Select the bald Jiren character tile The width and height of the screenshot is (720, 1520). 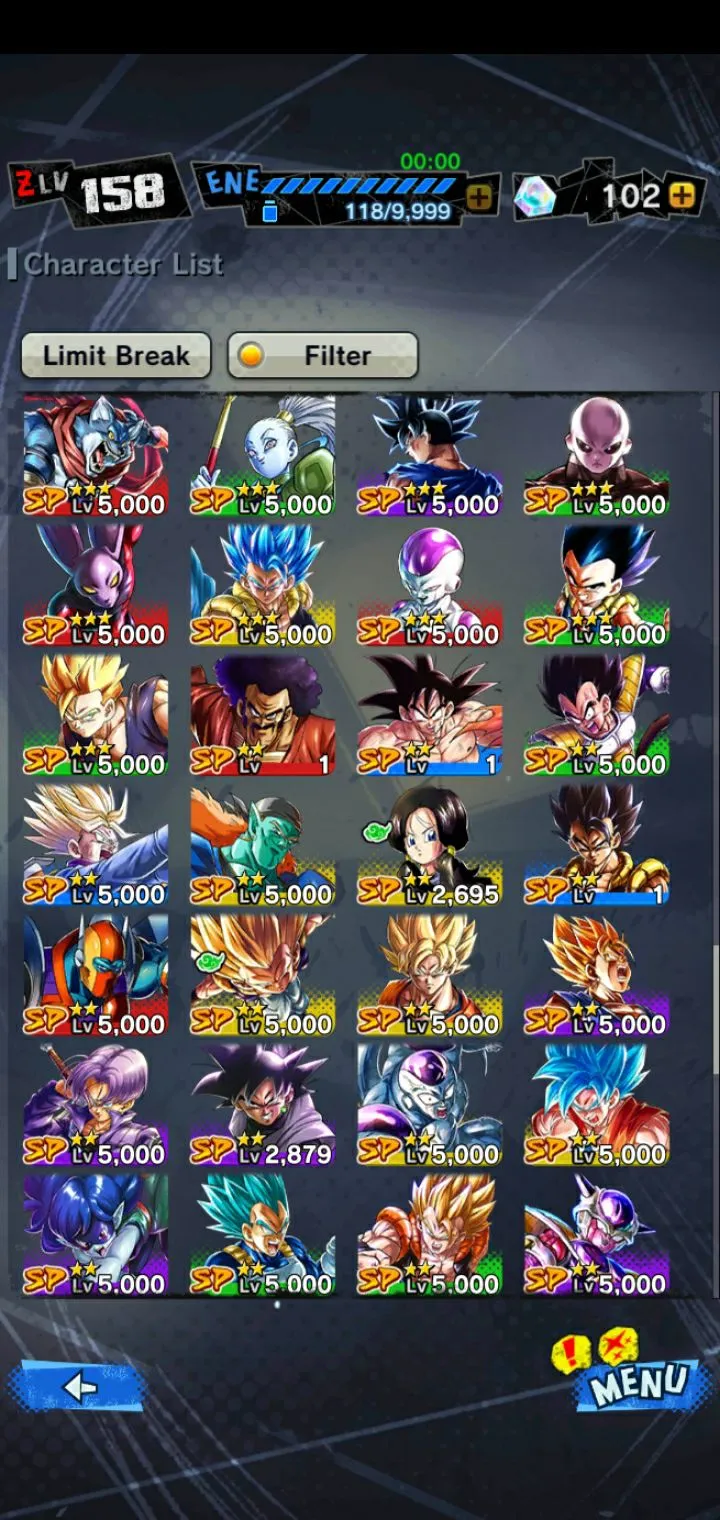pyautogui.click(x=596, y=455)
